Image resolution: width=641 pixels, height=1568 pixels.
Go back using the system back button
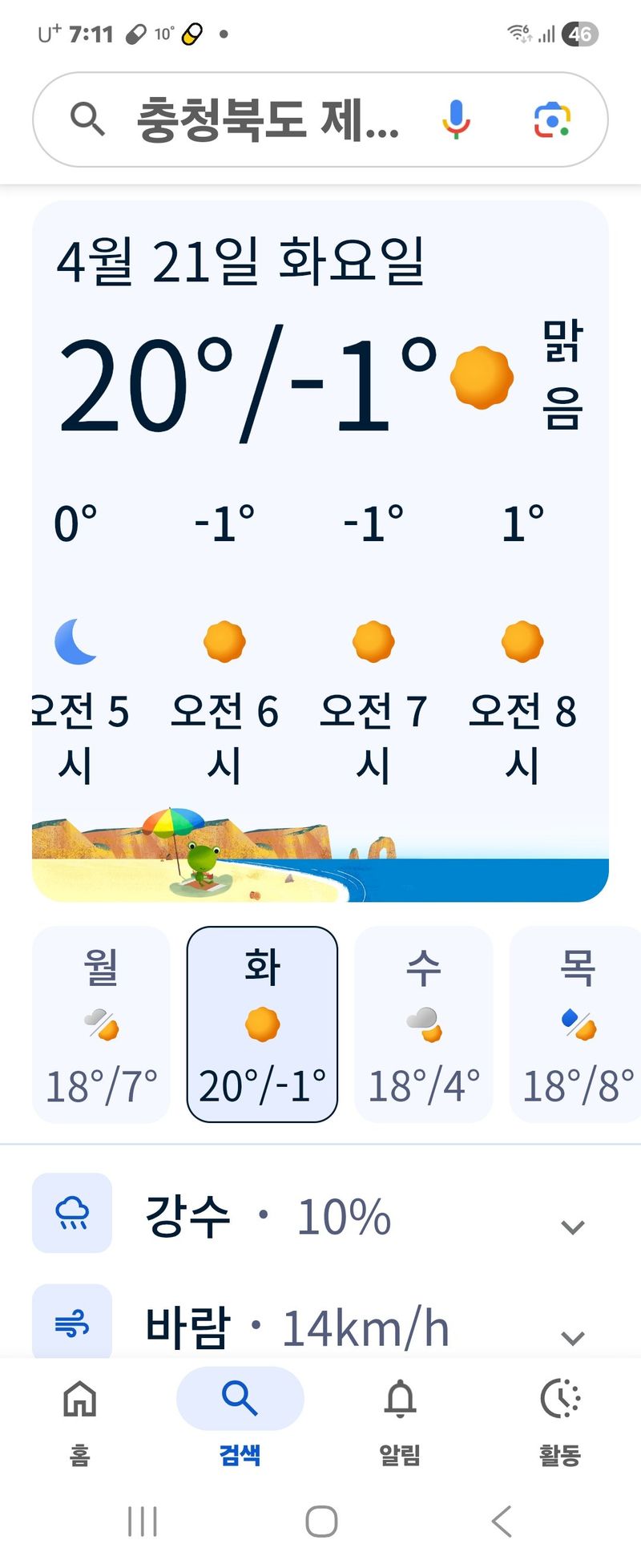tap(502, 1521)
